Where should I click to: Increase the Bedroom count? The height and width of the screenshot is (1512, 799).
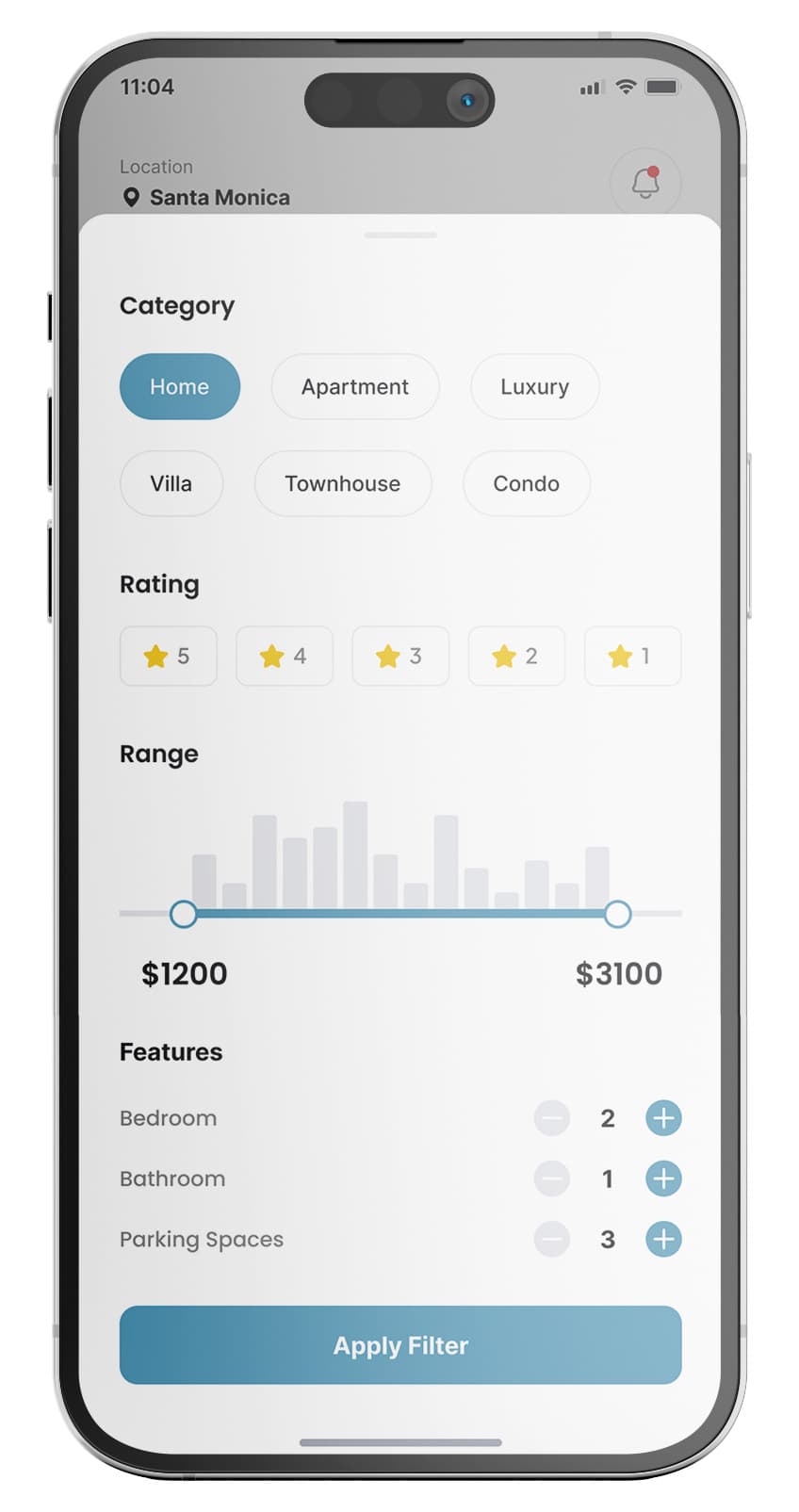pos(663,1118)
